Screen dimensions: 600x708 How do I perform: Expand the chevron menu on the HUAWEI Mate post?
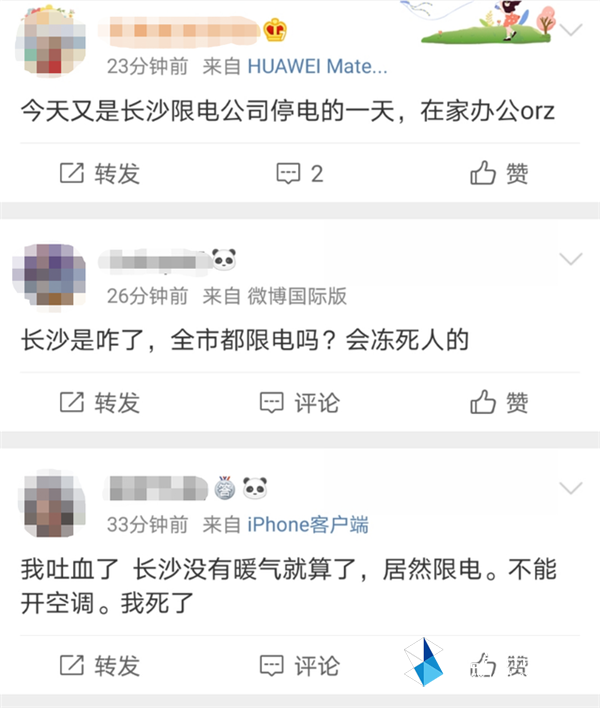(571, 30)
